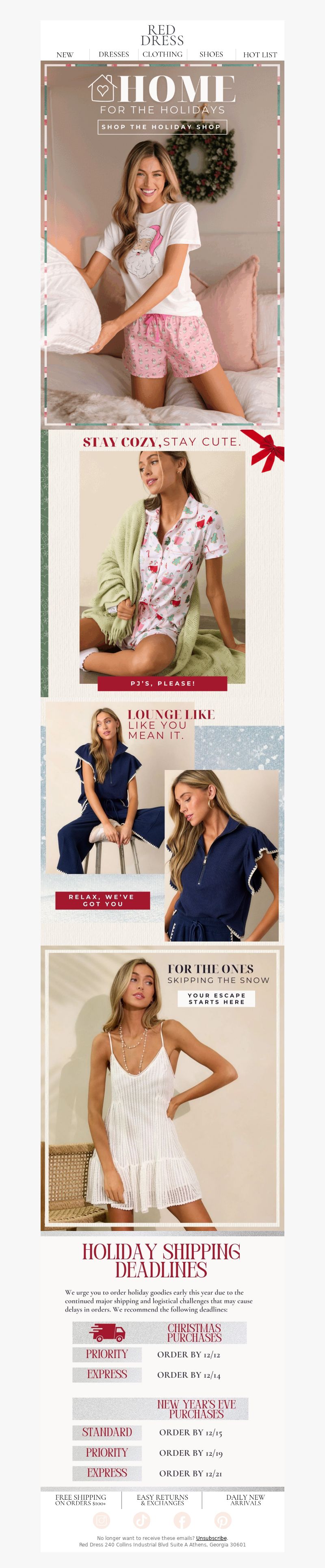Open the Pinterest icon
Viewport: 325px width, 1568px height.
click(222, 1521)
